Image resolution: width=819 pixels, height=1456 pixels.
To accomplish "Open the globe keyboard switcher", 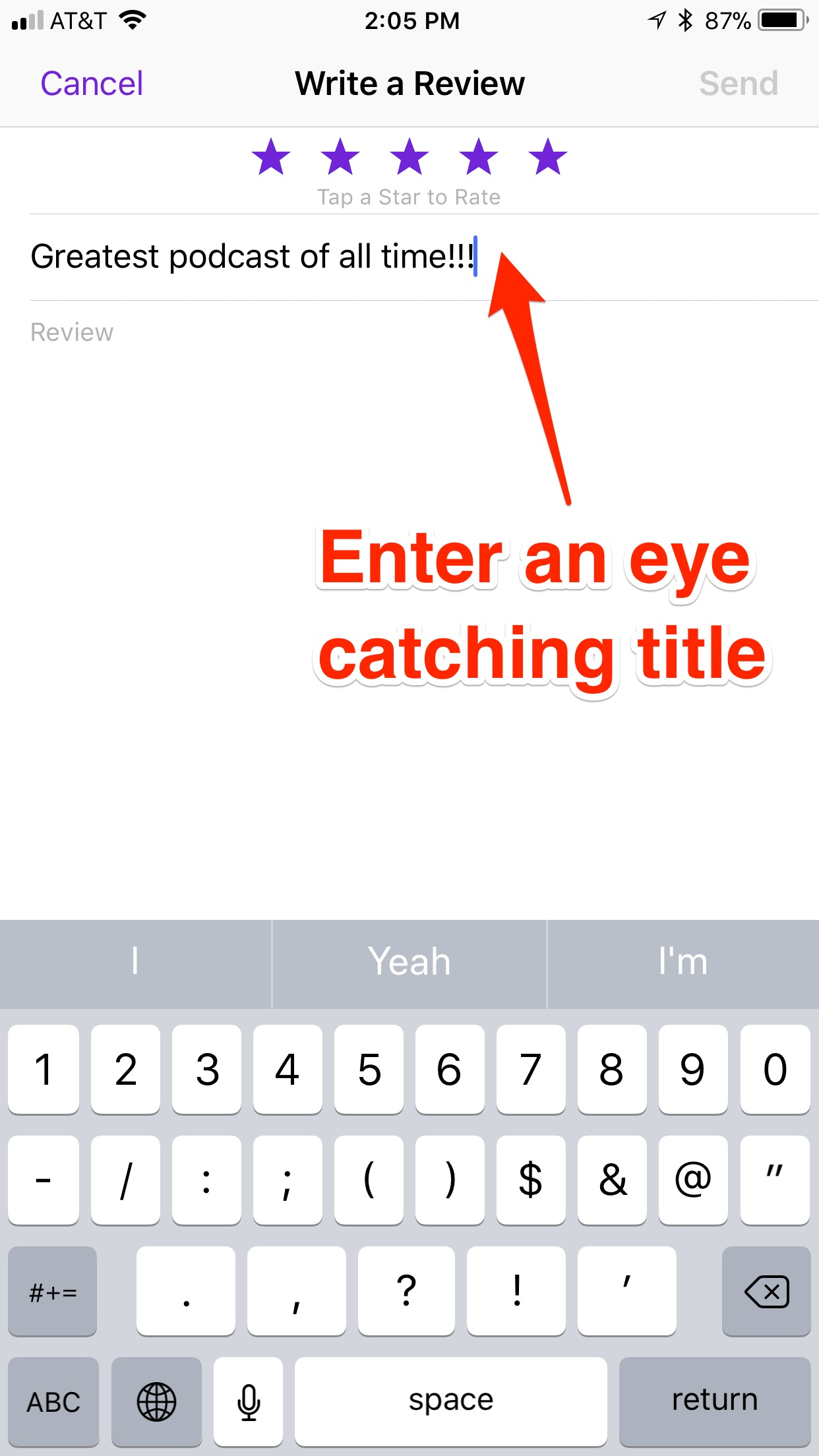I will [x=156, y=1402].
